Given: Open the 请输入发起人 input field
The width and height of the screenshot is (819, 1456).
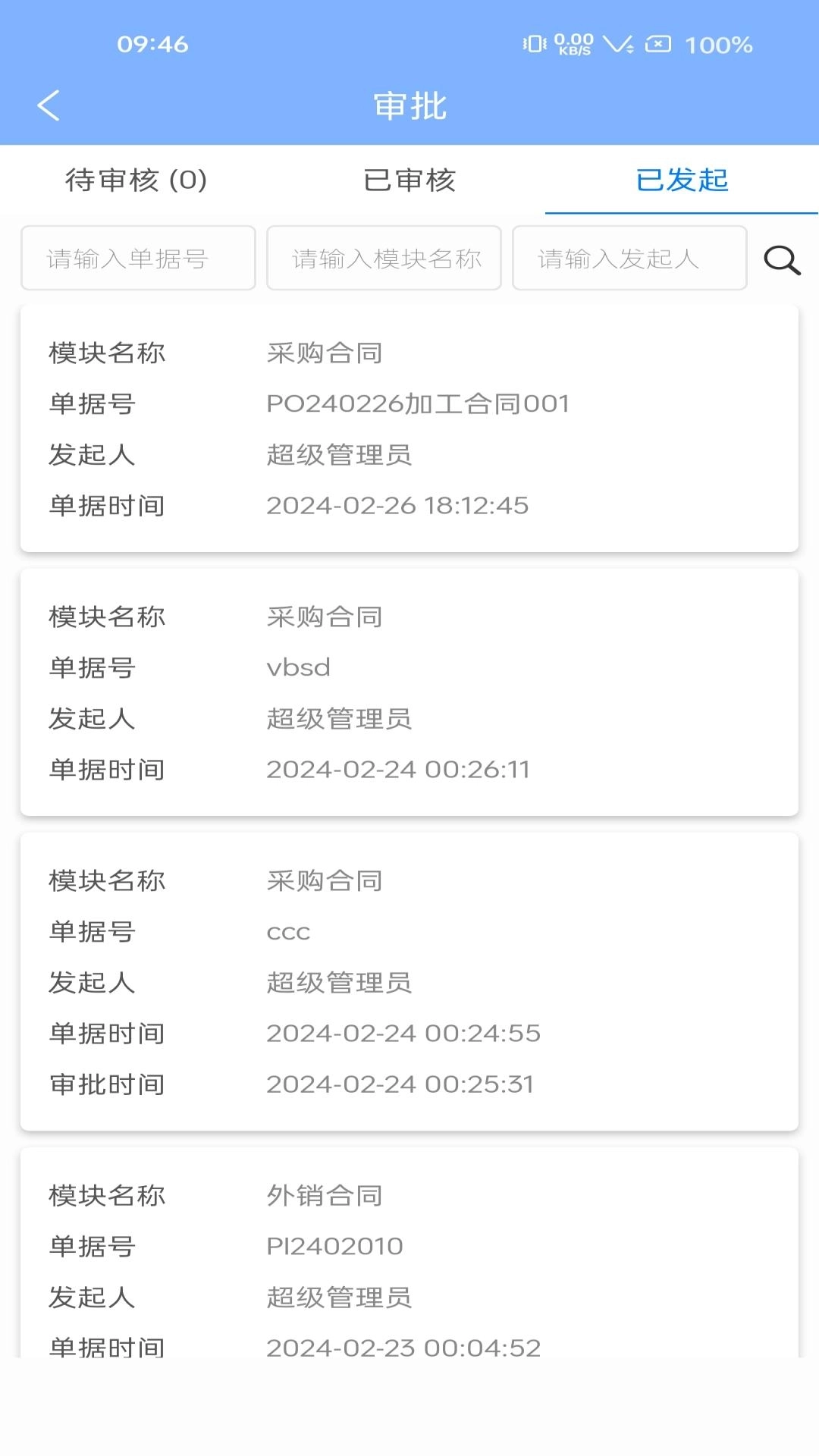Looking at the screenshot, I should [629, 258].
